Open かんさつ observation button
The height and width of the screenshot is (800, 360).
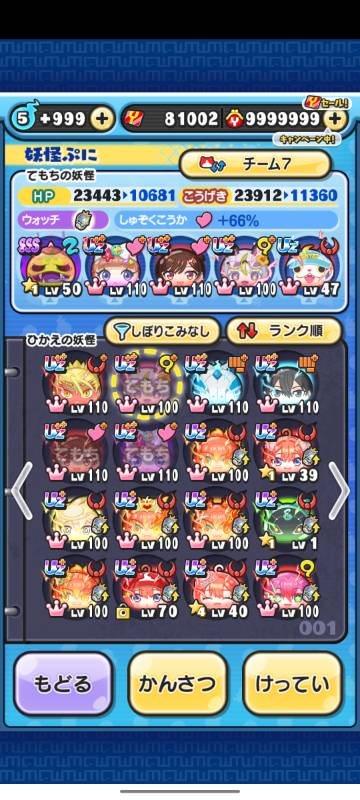(178, 684)
